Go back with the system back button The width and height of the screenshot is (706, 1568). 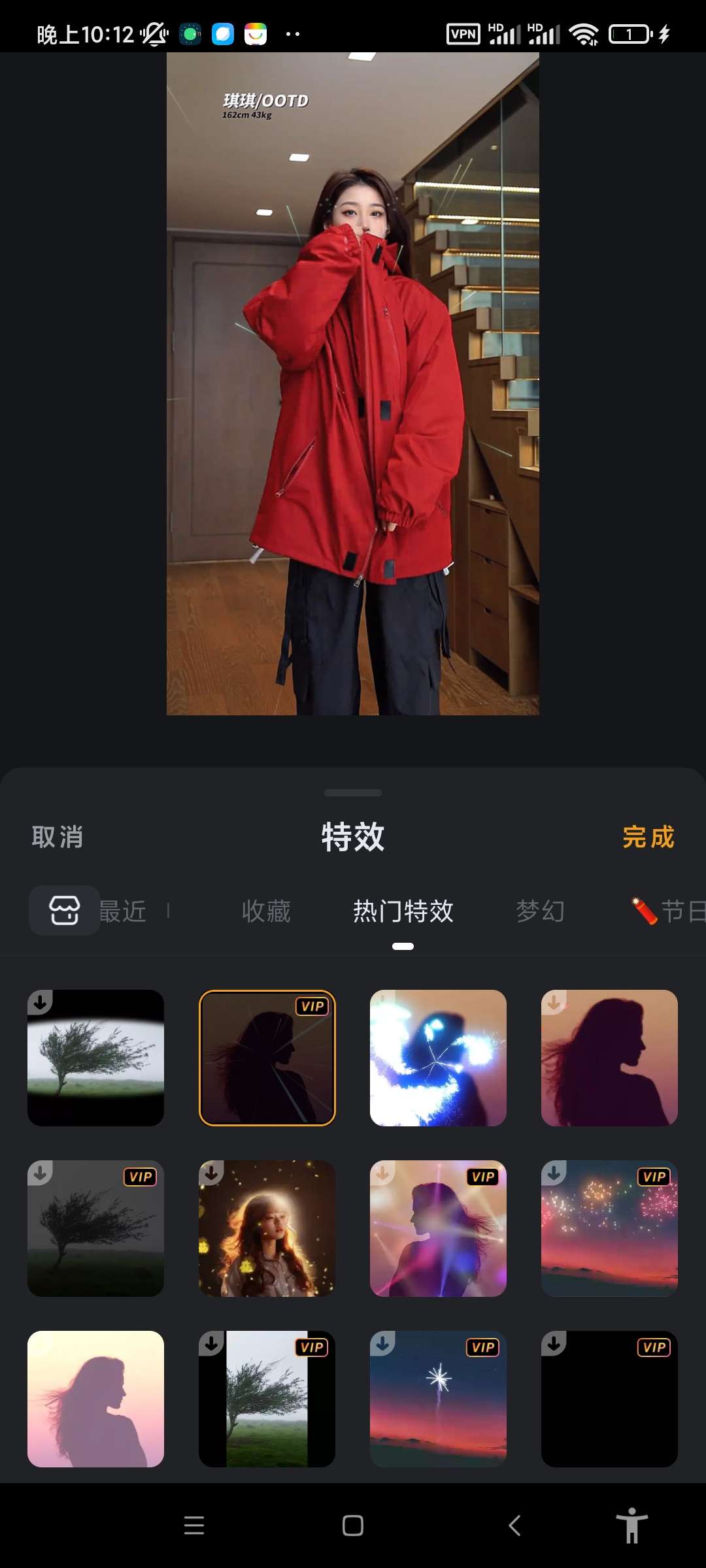click(514, 1526)
